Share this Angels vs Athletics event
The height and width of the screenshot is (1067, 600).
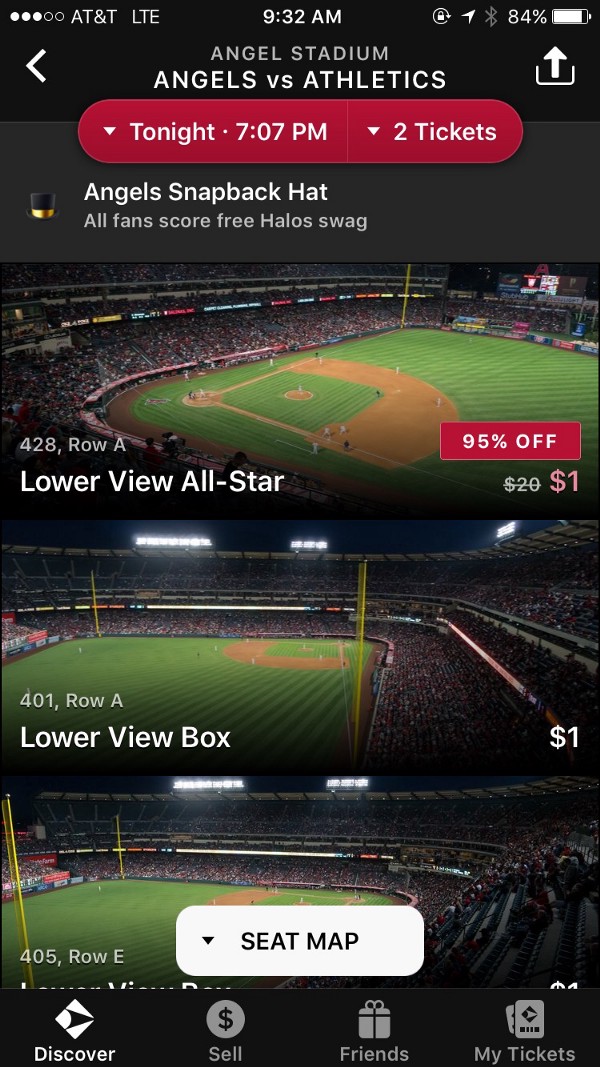[x=555, y=67]
